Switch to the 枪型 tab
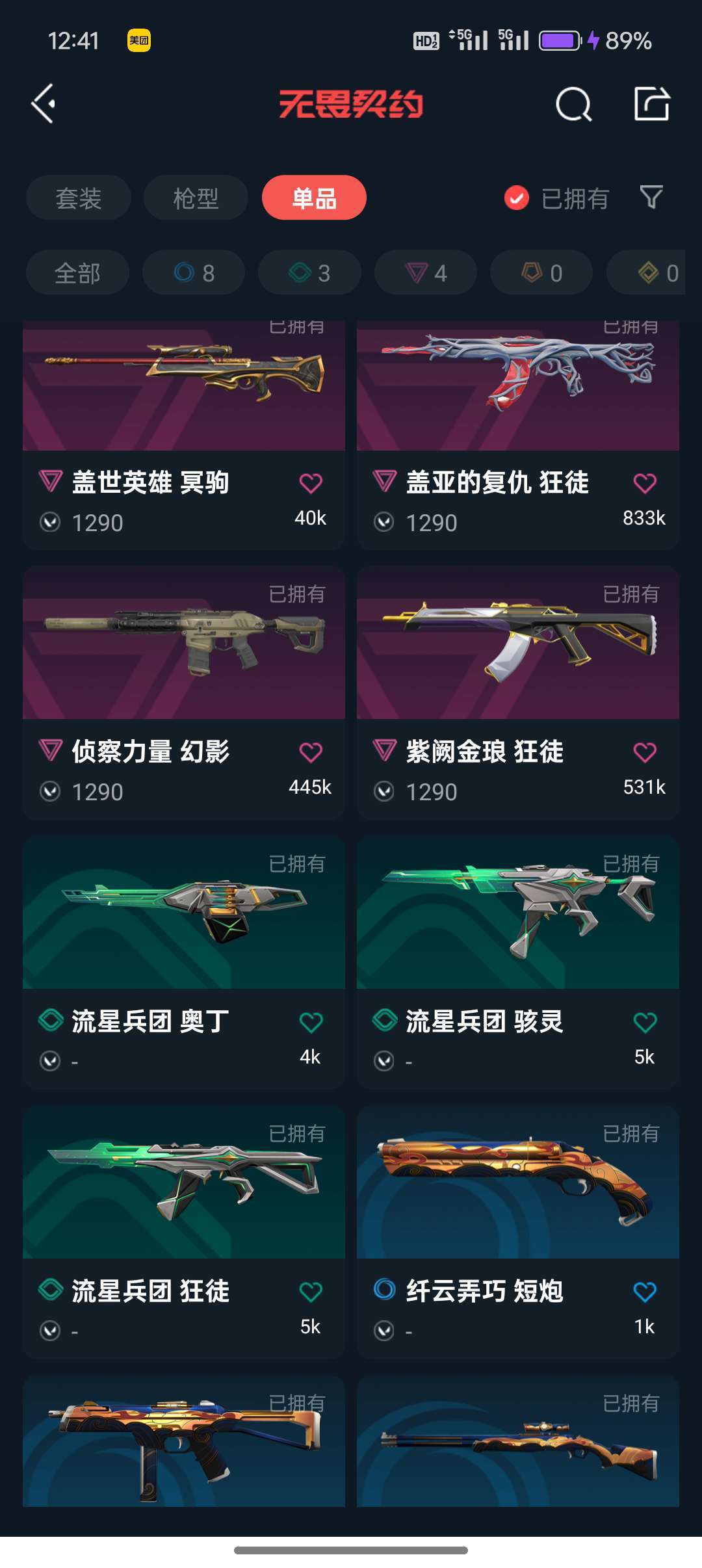The image size is (702, 1568). click(x=195, y=198)
